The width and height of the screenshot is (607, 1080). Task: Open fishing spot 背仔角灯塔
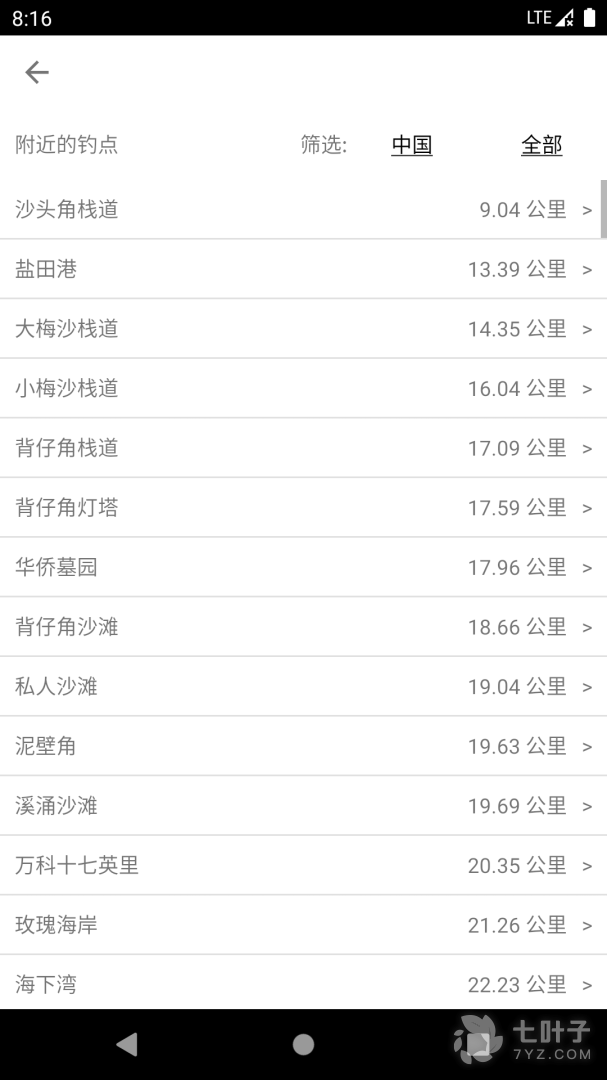300,508
